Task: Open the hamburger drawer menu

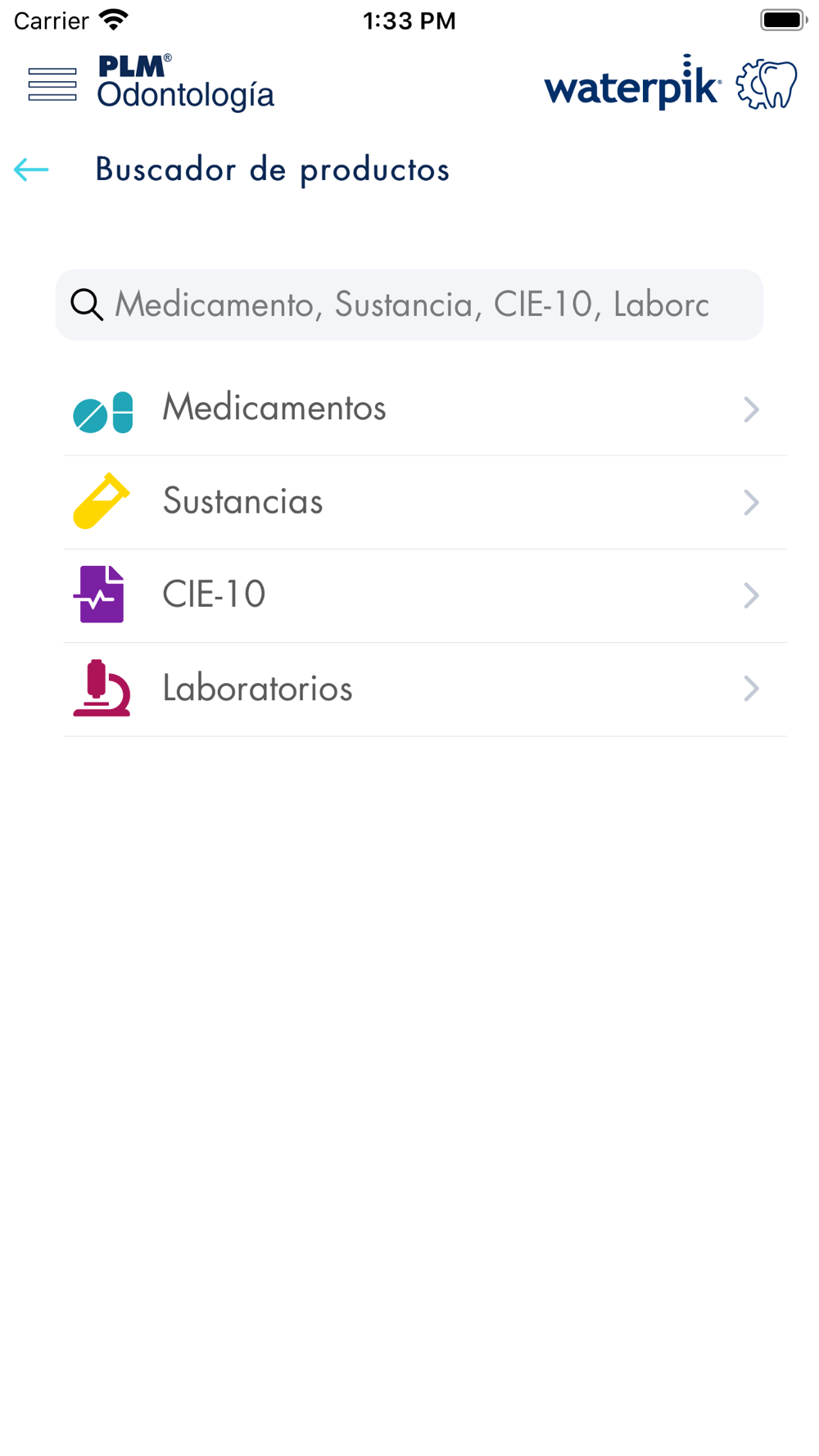Action: 52,85
